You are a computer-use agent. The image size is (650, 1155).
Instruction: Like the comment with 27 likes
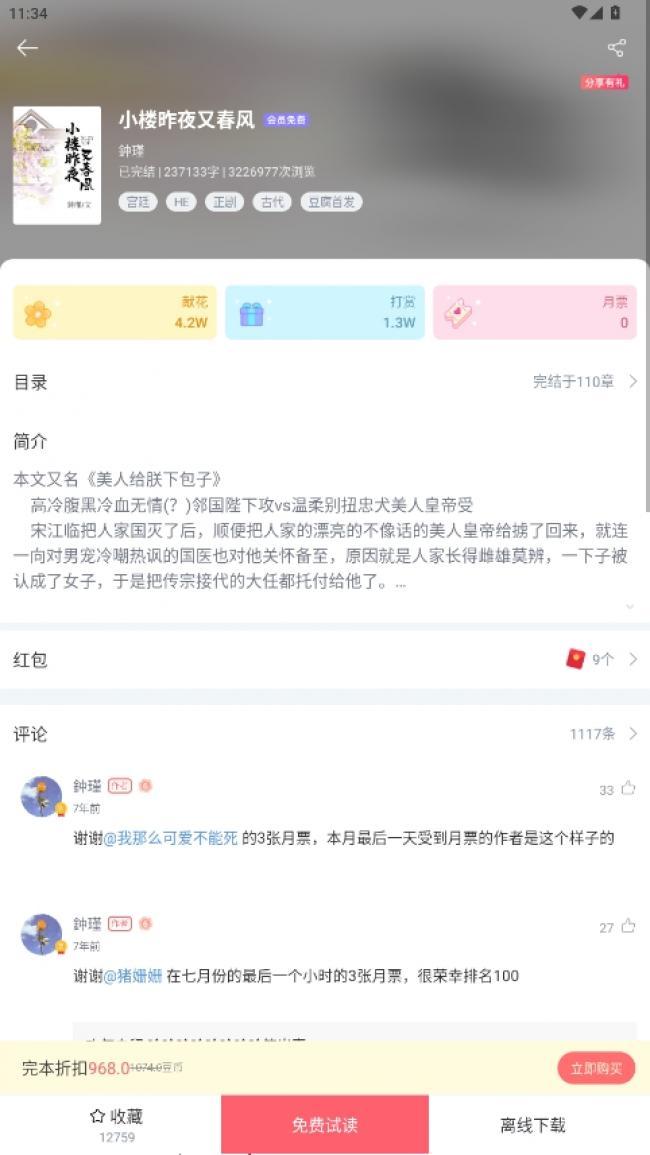(628, 926)
